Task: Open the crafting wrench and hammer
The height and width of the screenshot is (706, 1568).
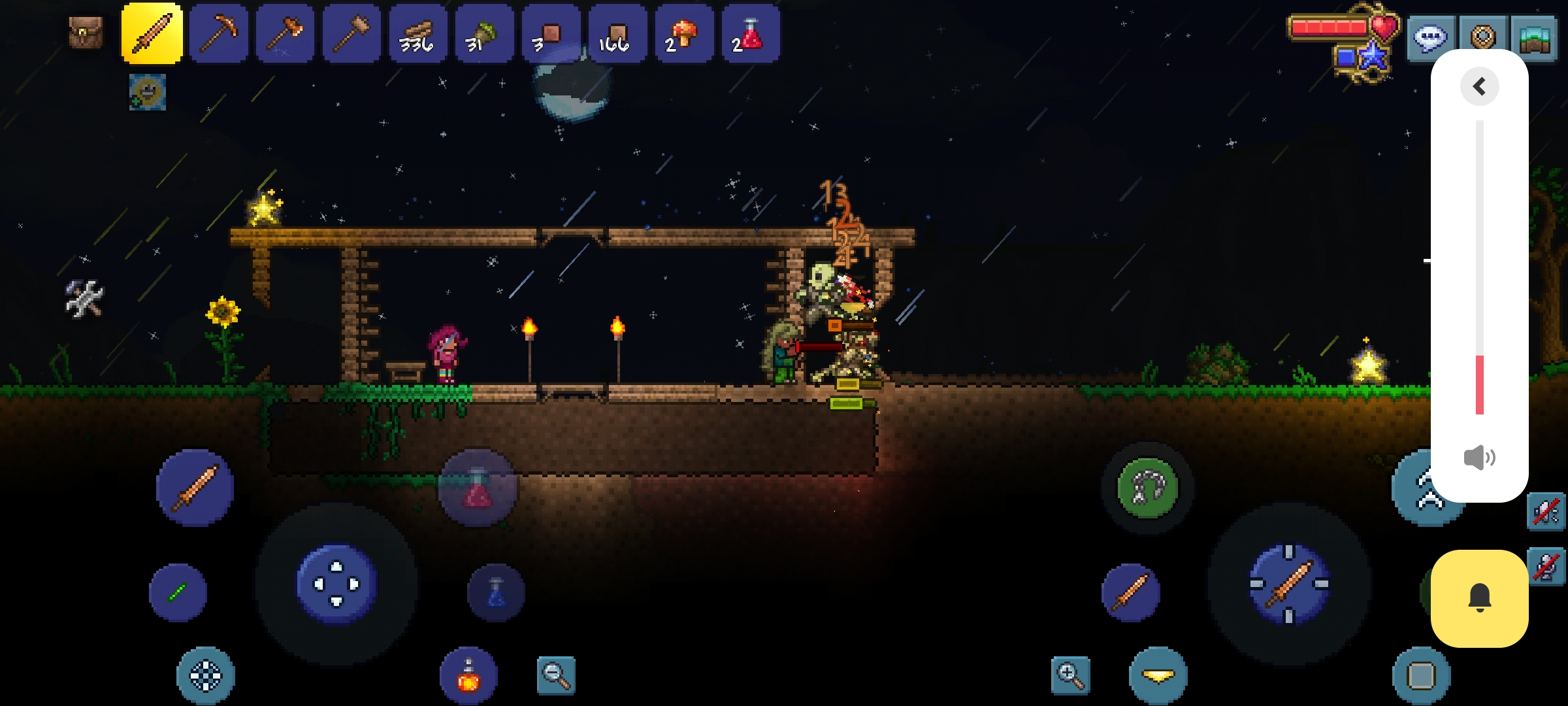Action: (85, 299)
